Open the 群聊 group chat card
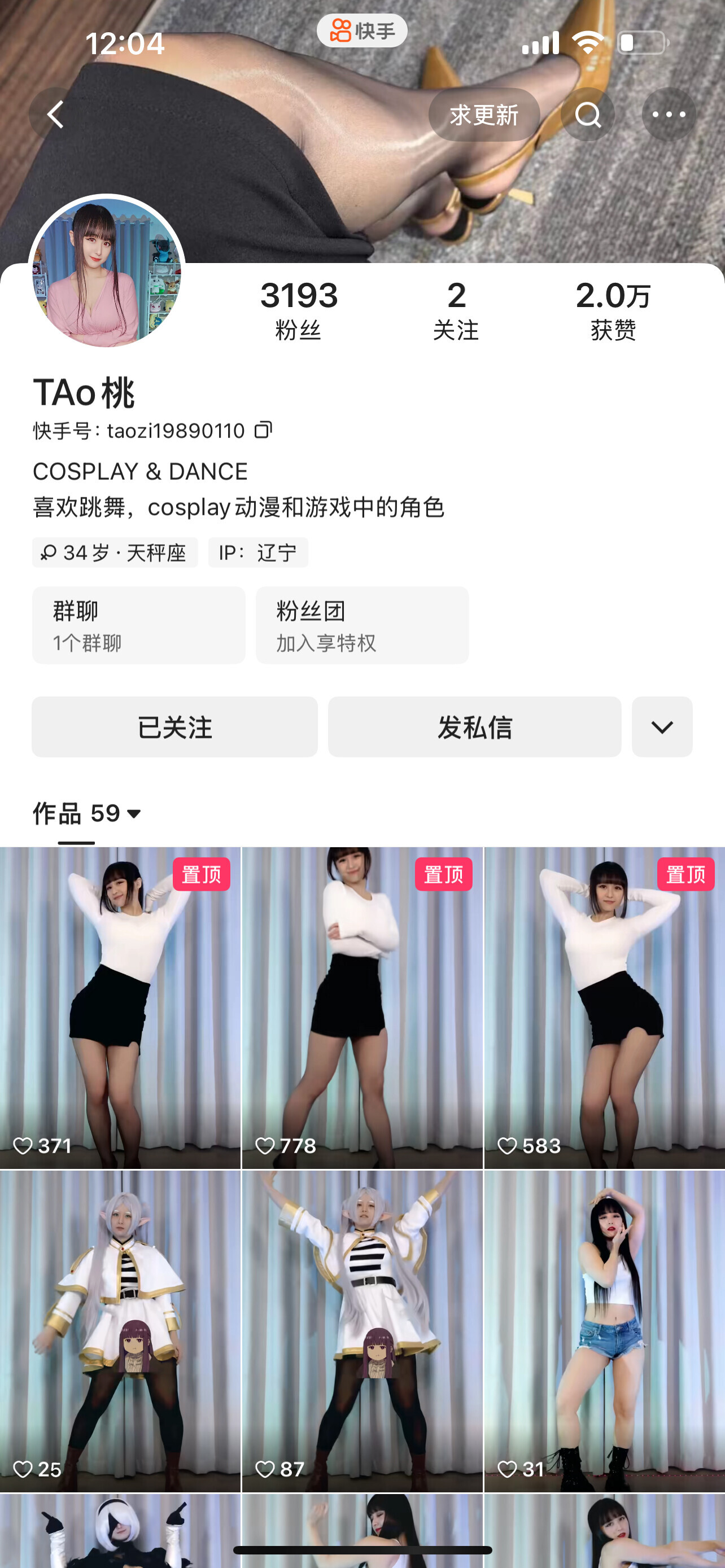This screenshot has height=1568, width=725. tap(139, 625)
